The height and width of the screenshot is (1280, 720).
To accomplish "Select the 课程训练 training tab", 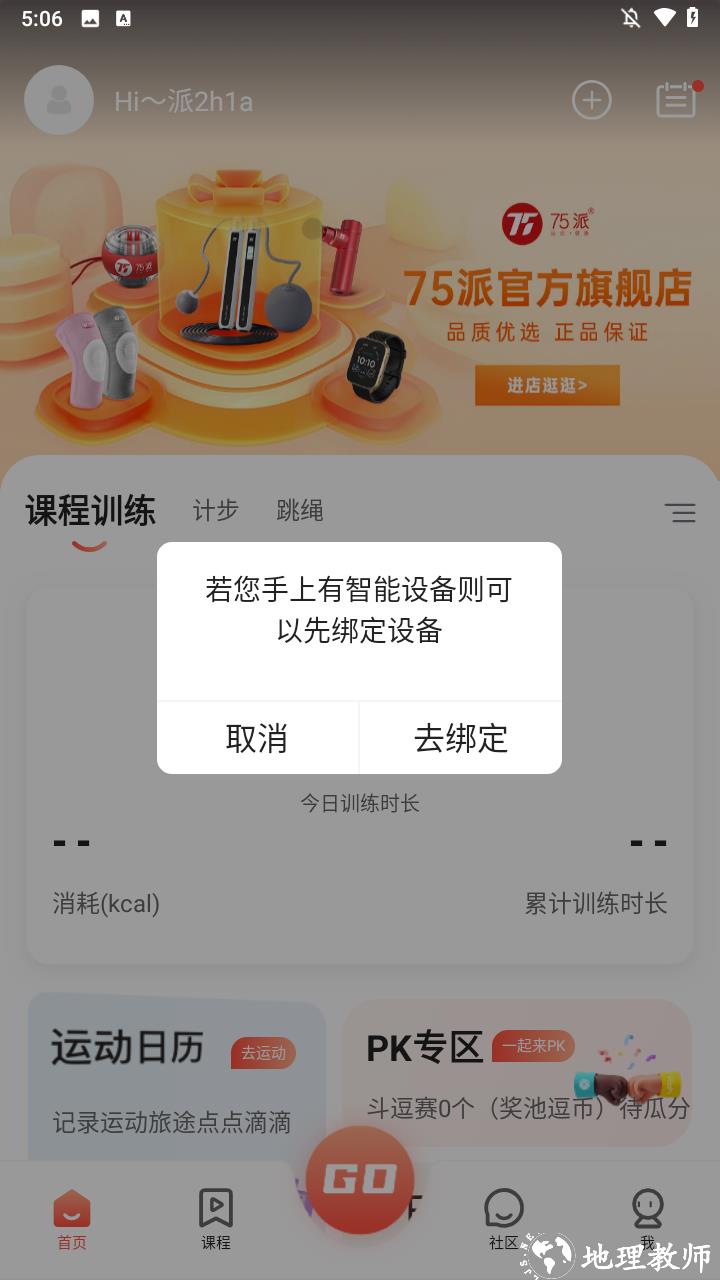I will click(89, 511).
